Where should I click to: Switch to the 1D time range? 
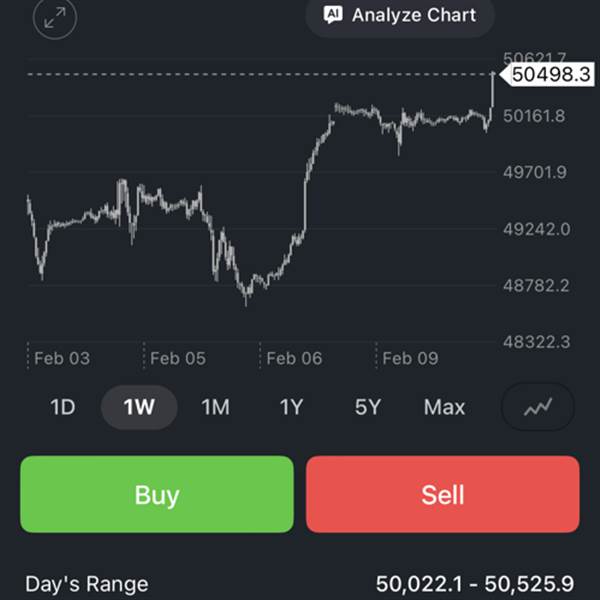click(x=63, y=407)
